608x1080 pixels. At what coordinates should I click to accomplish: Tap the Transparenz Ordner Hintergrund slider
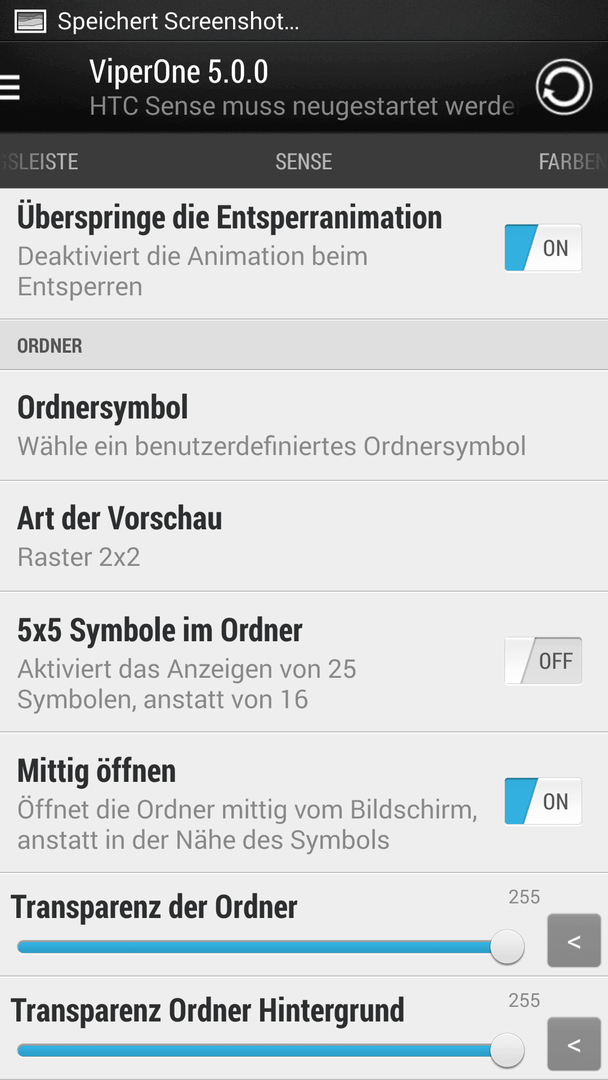[x=270, y=1050]
